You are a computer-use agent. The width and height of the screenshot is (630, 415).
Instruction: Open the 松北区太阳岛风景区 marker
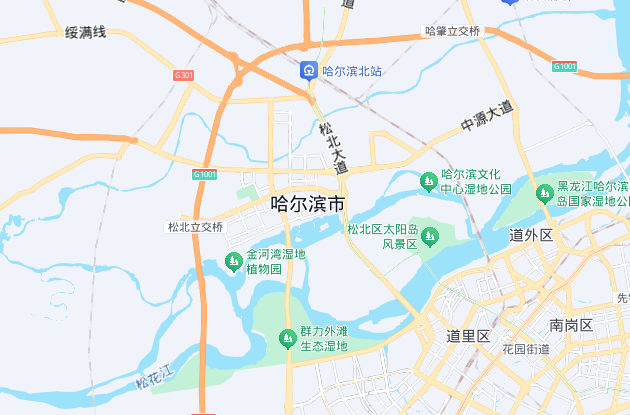click(x=430, y=237)
